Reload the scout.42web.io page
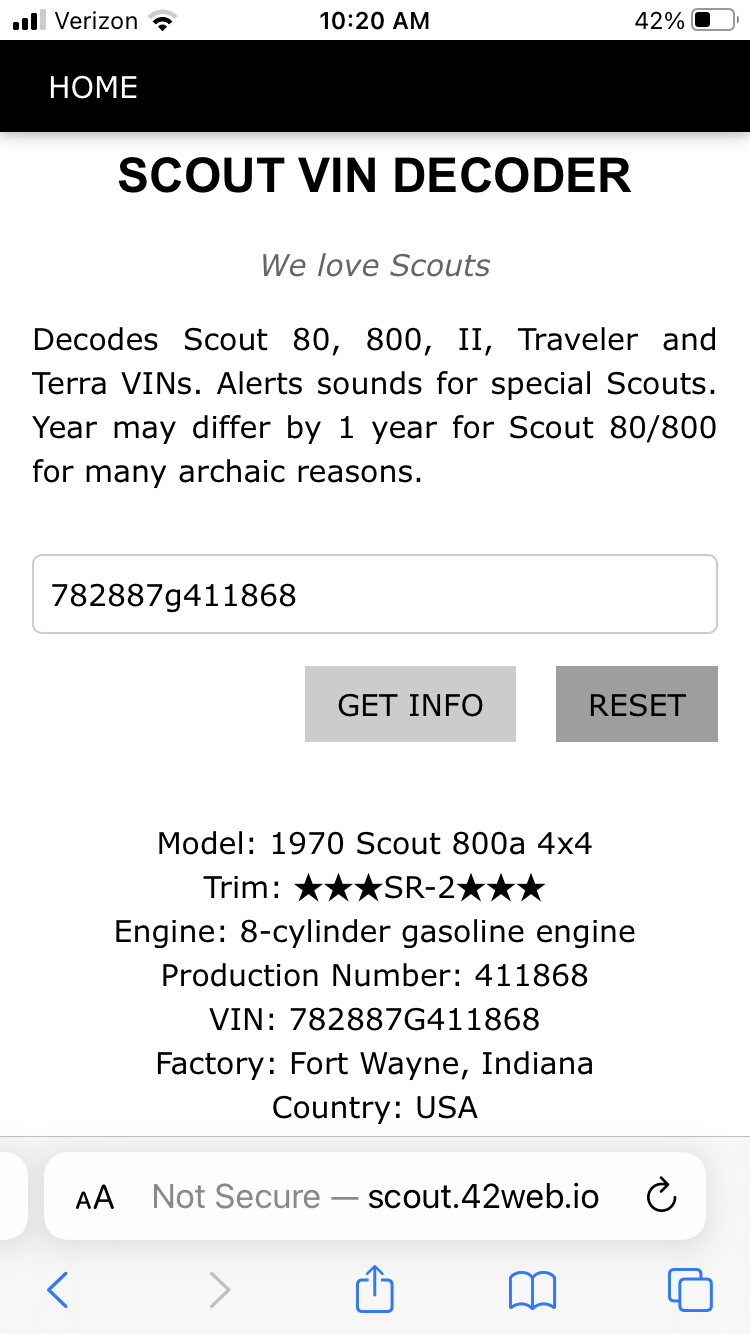This screenshot has height=1334, width=750. click(x=662, y=1196)
